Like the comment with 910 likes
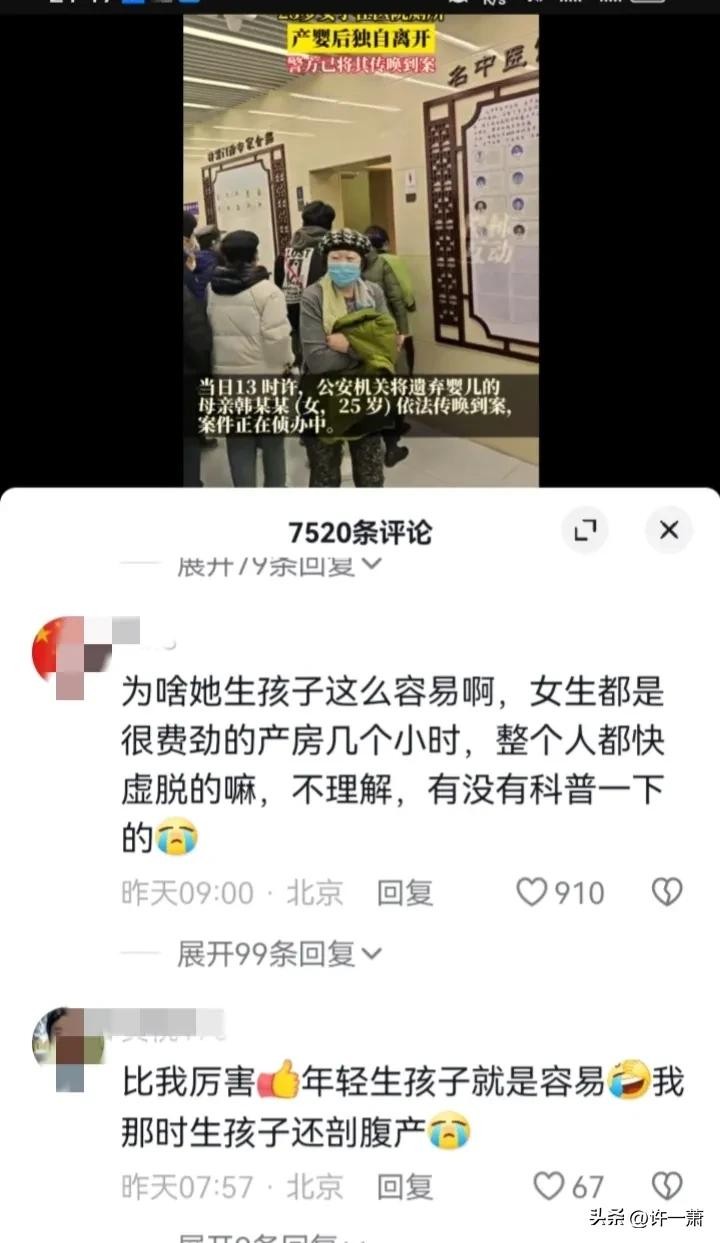This screenshot has height=1243, width=720. pyautogui.click(x=531, y=892)
